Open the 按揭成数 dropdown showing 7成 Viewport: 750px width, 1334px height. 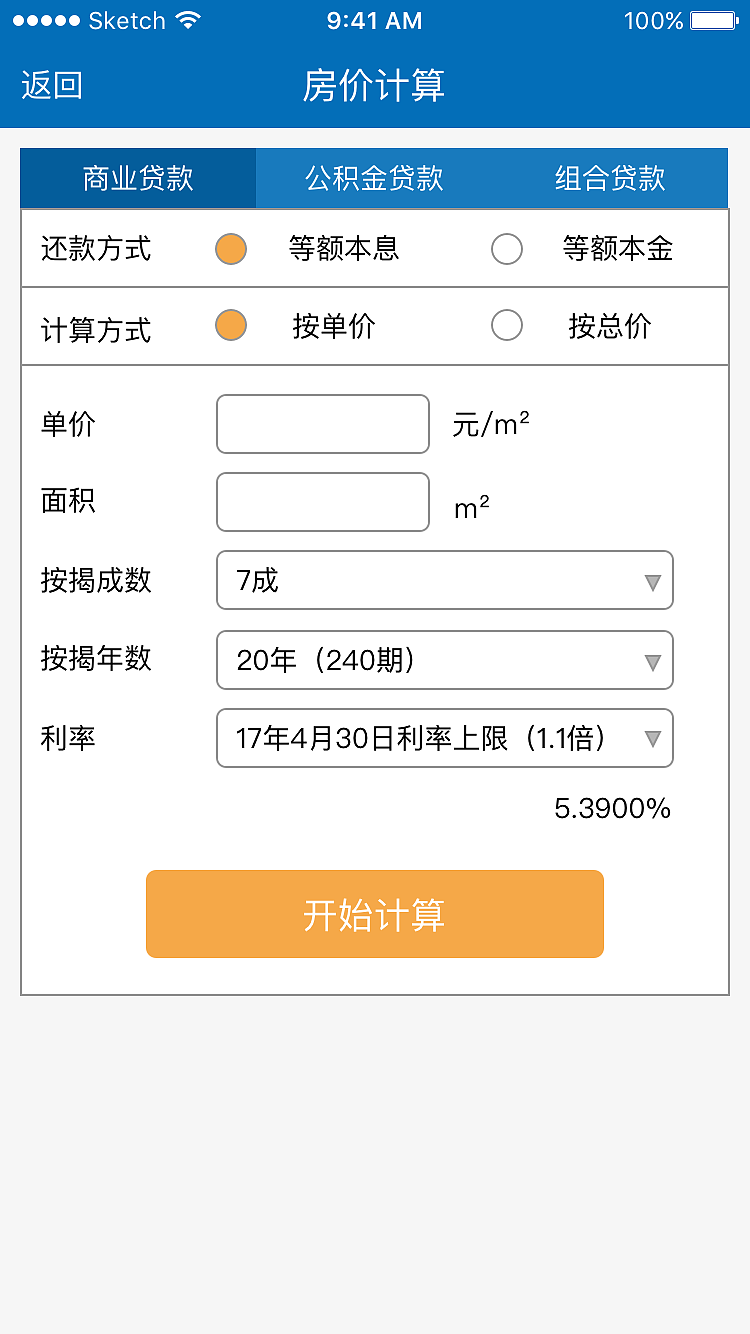(444, 581)
